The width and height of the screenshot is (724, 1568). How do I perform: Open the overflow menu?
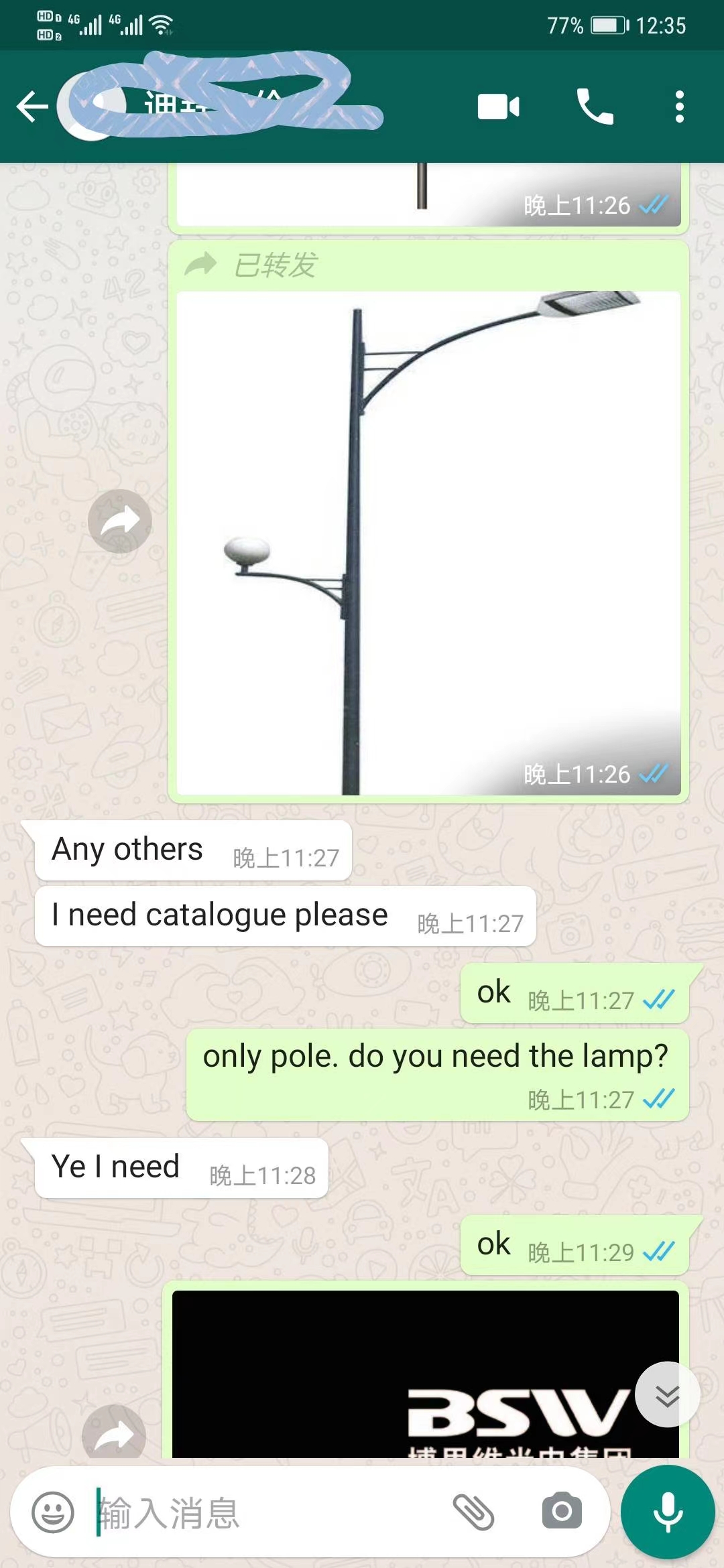tap(680, 107)
